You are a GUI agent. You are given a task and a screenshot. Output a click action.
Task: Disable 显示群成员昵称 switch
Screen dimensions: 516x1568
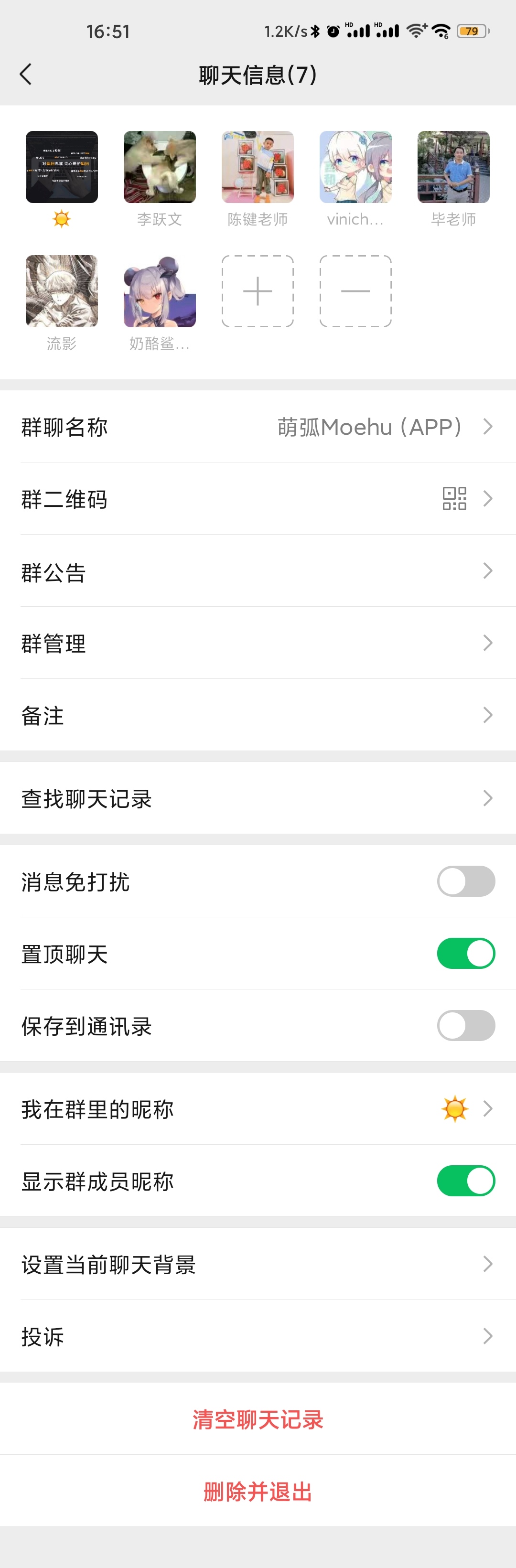tap(466, 1181)
